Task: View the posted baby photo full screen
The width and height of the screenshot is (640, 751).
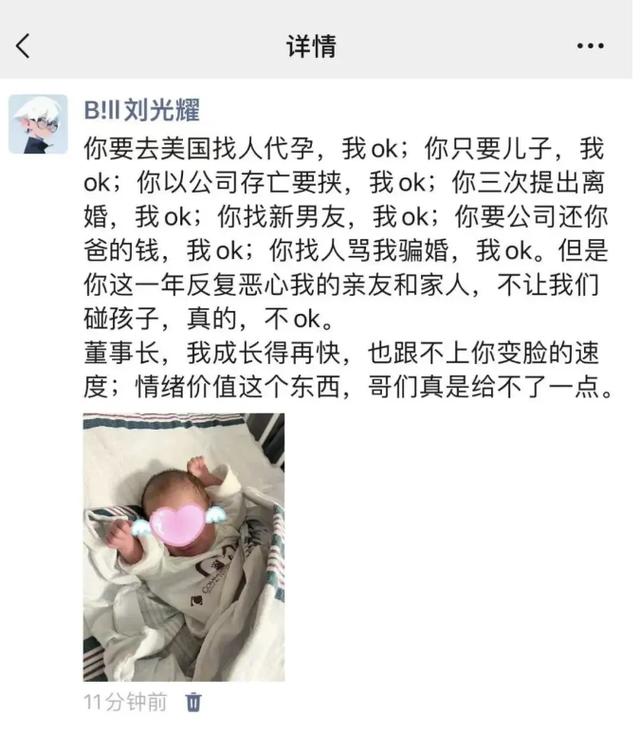Action: [183, 546]
